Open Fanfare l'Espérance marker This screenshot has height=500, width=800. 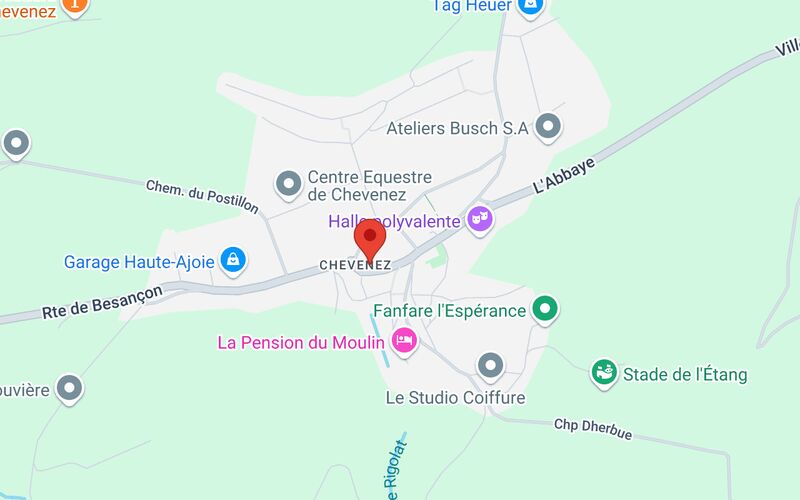pyautogui.click(x=544, y=310)
